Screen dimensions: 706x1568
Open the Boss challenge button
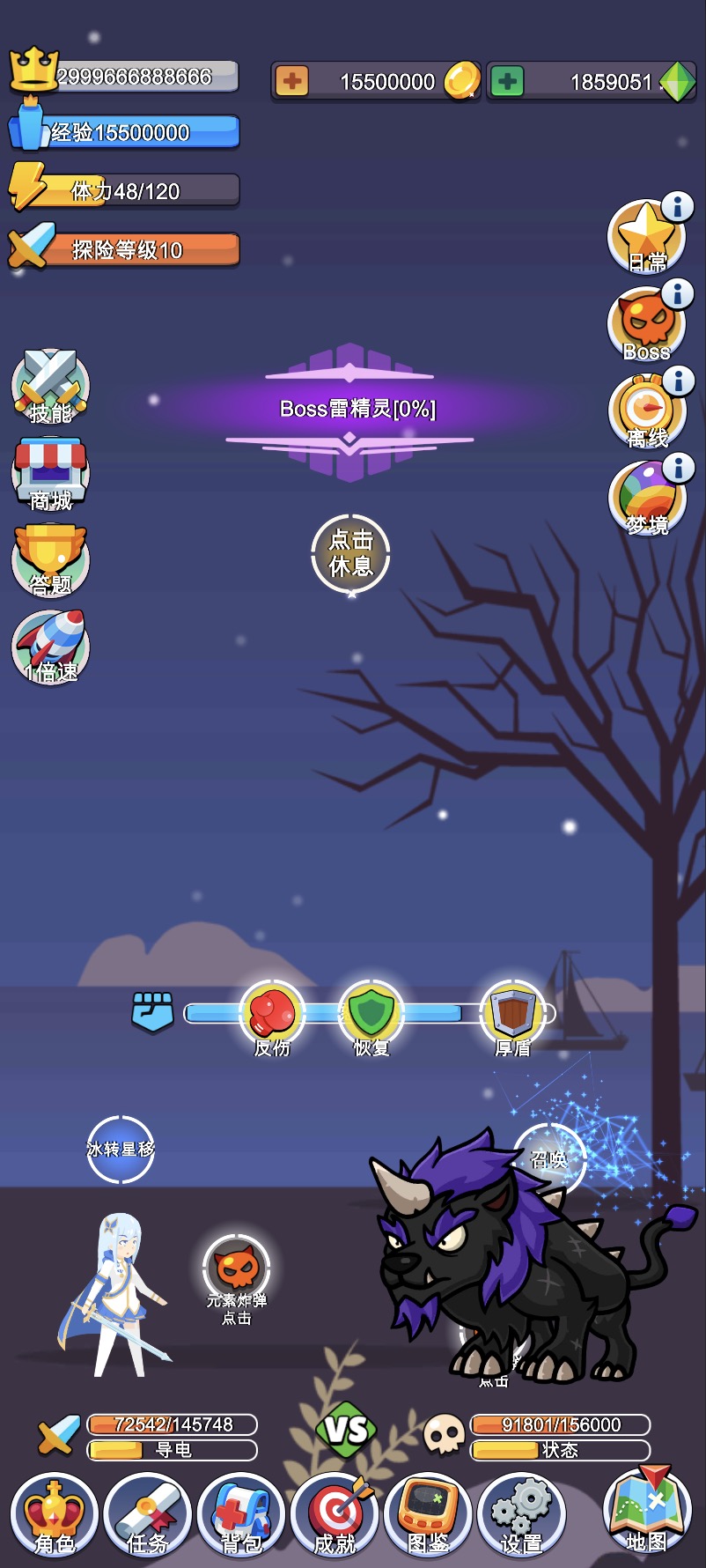tap(647, 324)
